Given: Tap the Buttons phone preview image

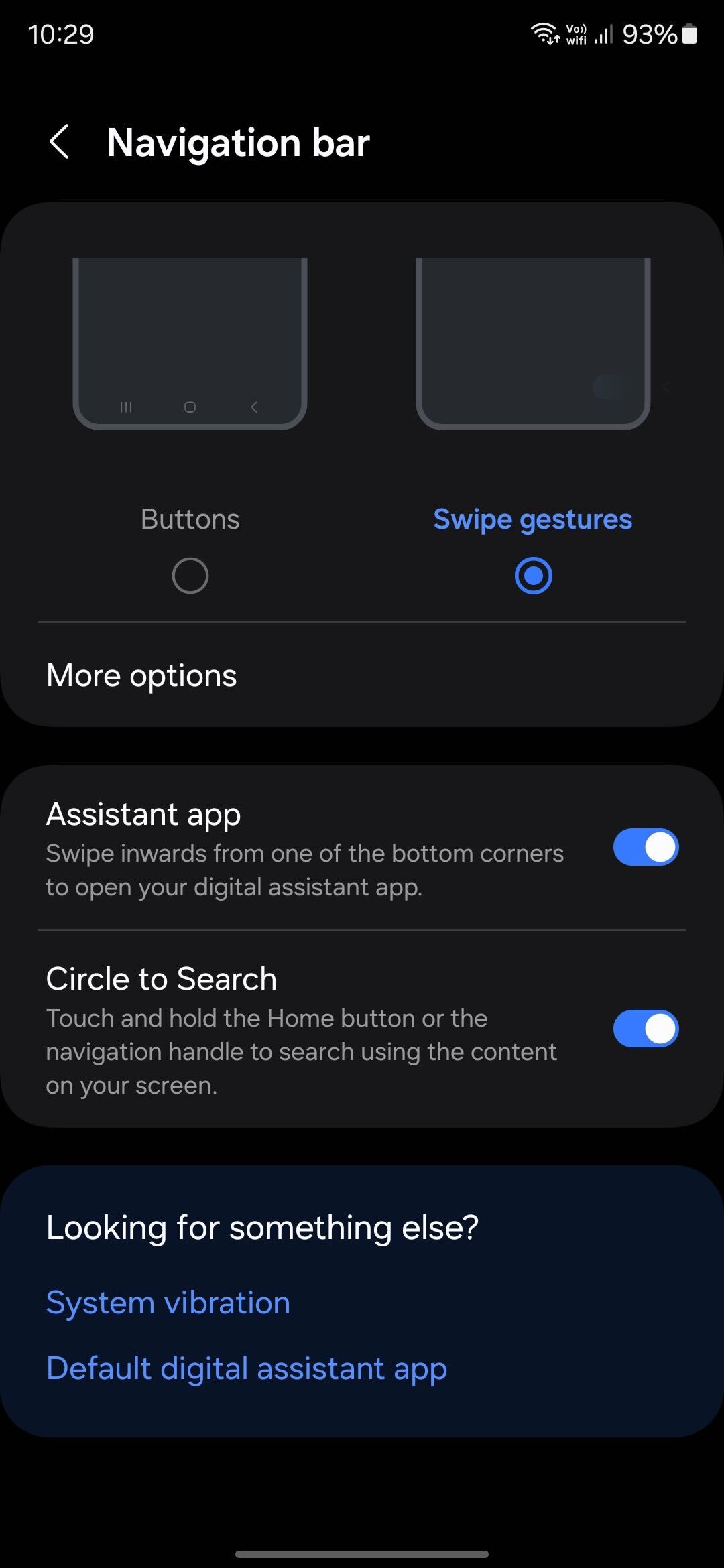Looking at the screenshot, I should coord(190,344).
